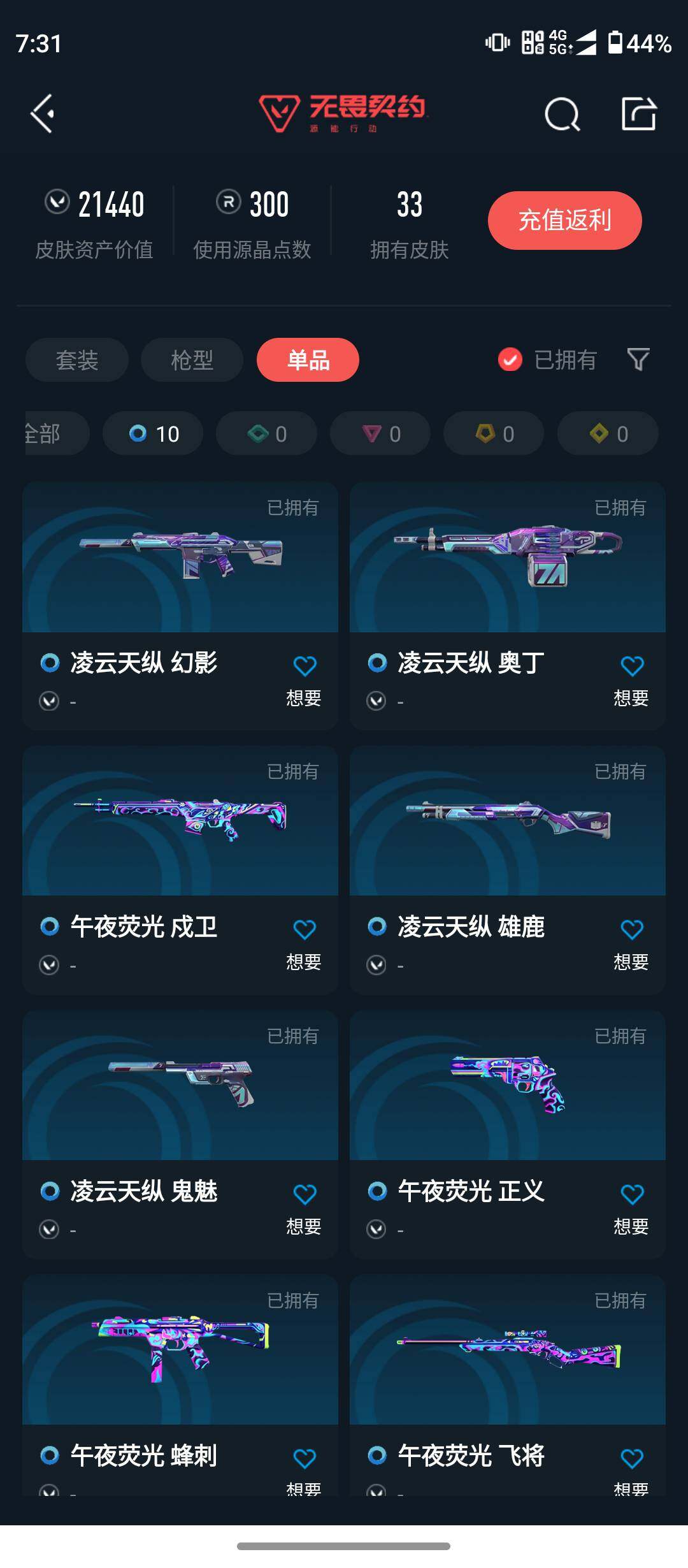688x1568 pixels.
Task: Open the search icon in the header
Action: pos(563,115)
